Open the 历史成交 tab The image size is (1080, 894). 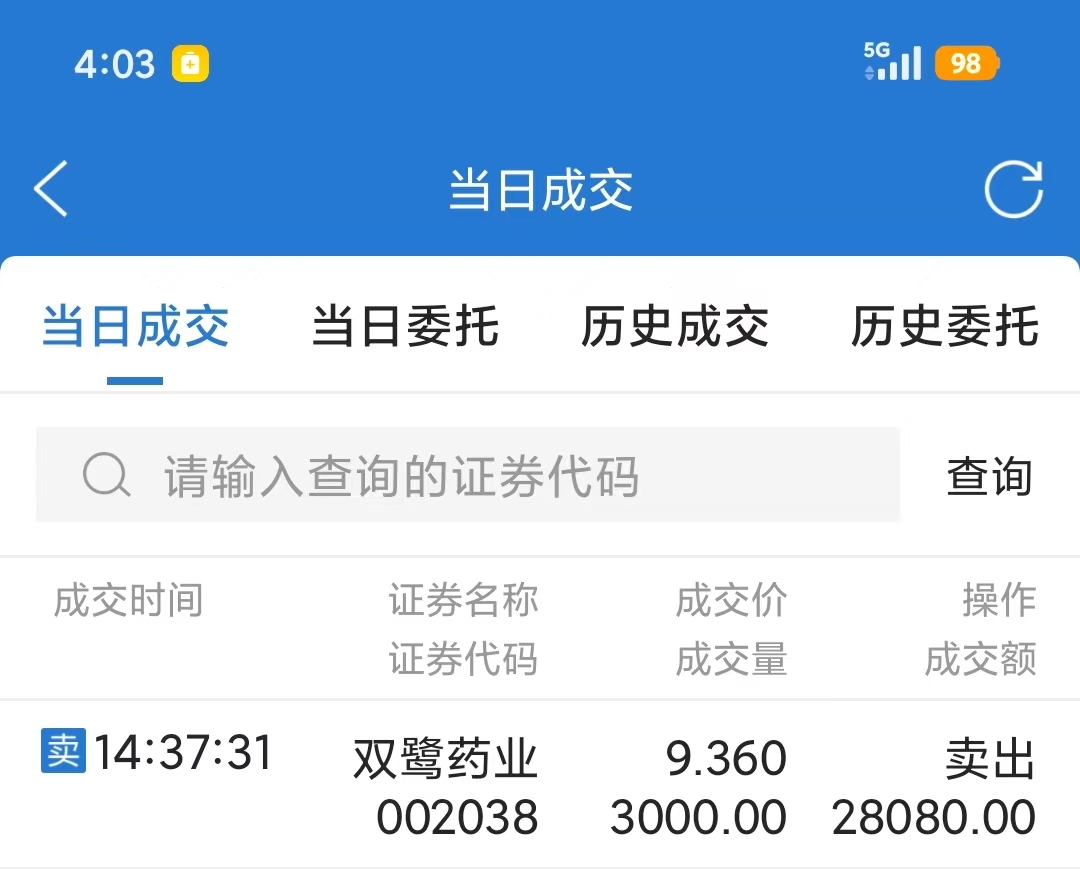[675, 328]
